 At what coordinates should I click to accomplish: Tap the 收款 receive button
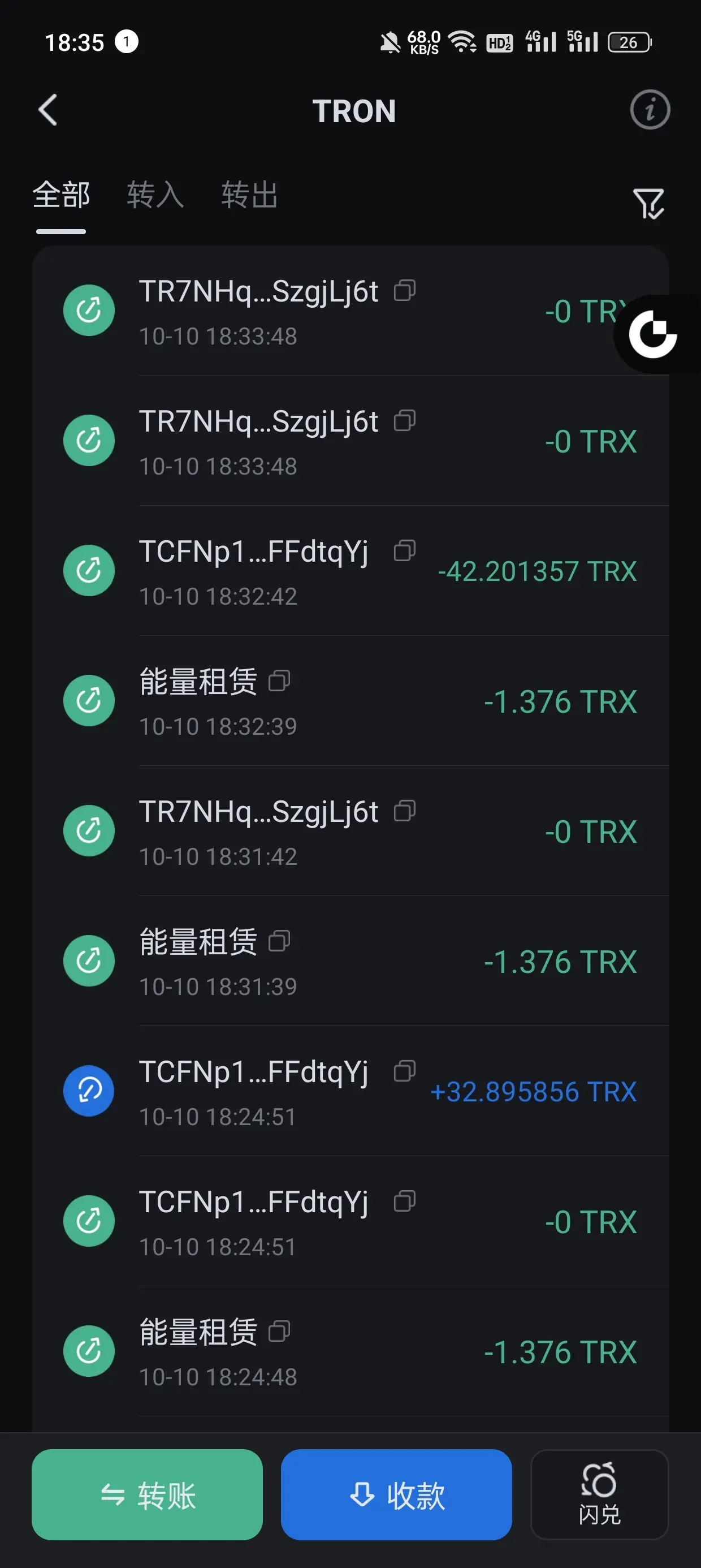pyautogui.click(x=396, y=1495)
